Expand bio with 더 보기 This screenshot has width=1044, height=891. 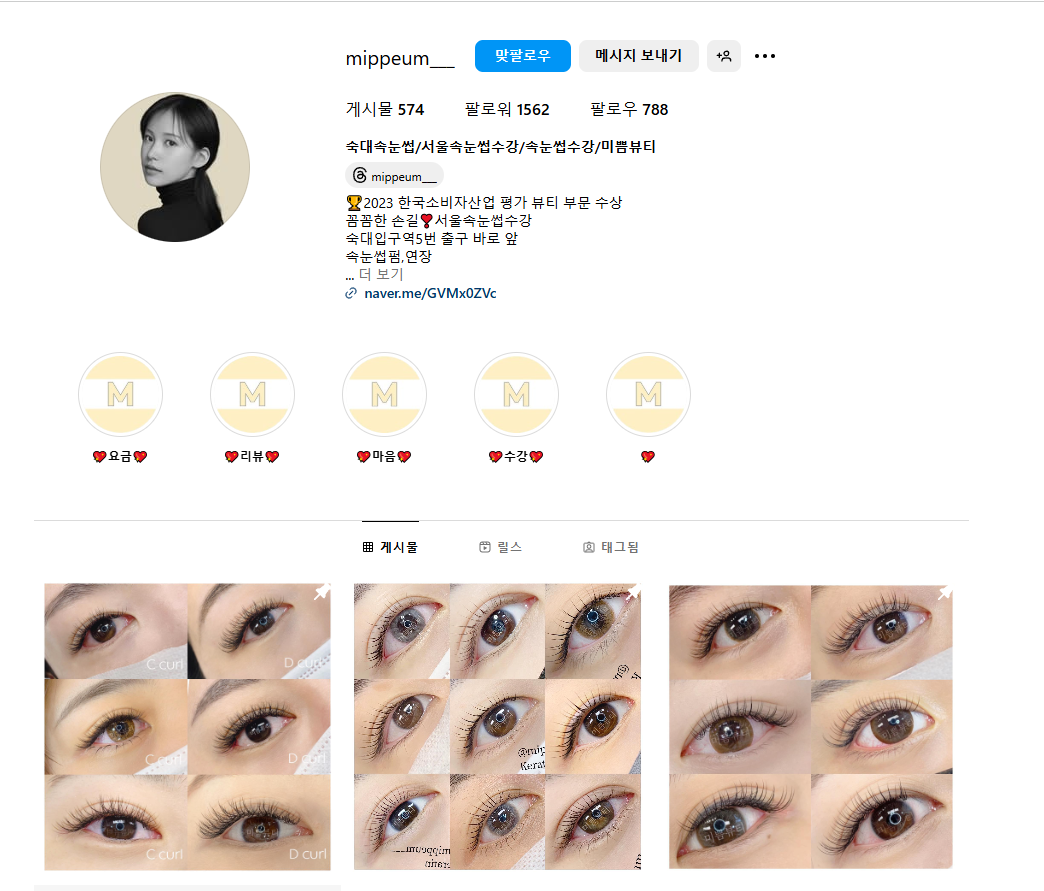[381, 274]
